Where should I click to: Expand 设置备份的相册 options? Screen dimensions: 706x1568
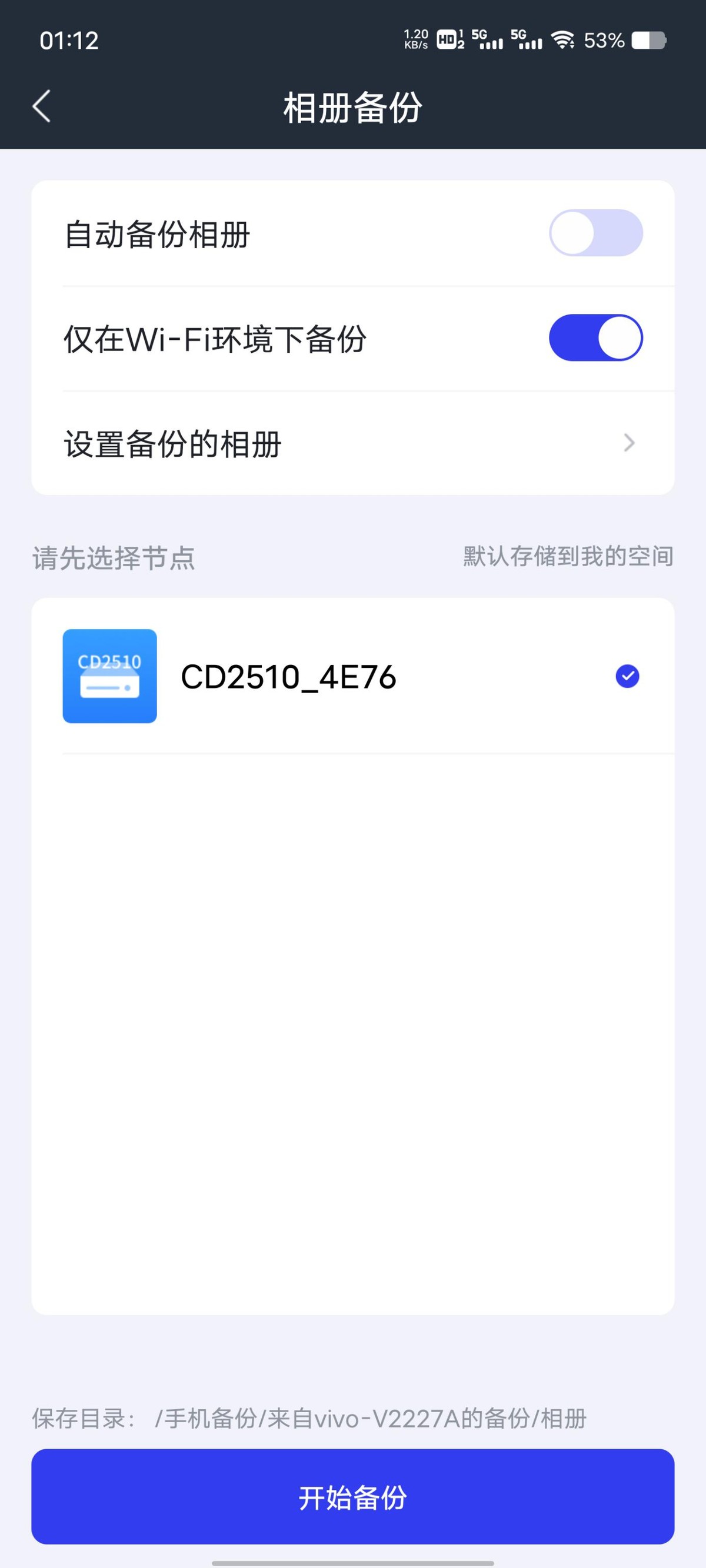(x=172, y=444)
